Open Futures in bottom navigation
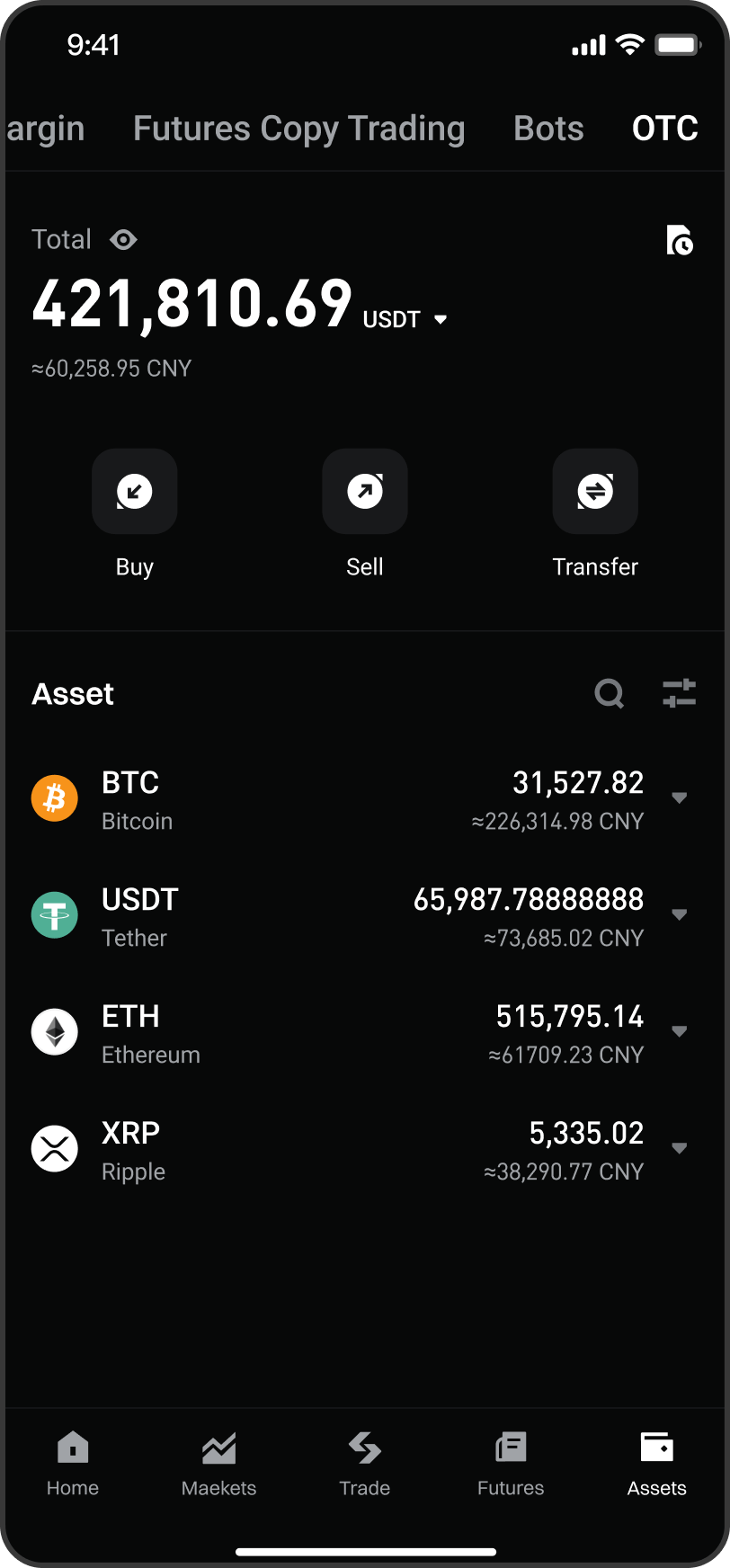 pos(511,1463)
